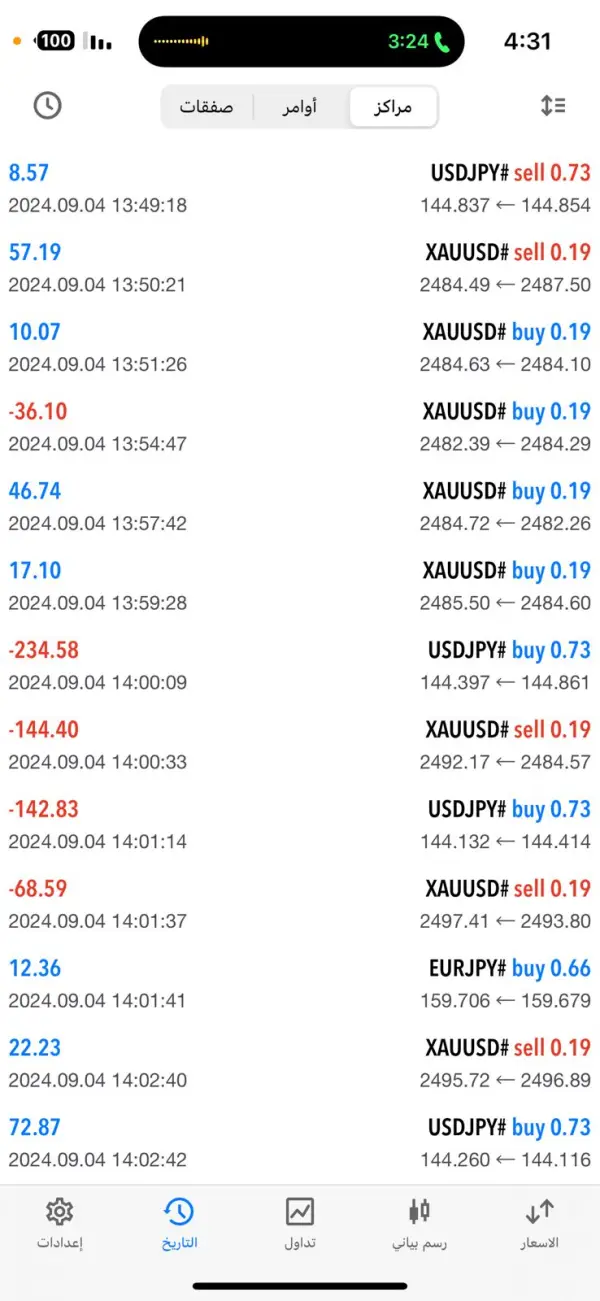The width and height of the screenshot is (600, 1301).
Task: Switch to the تداول trade tab
Action: 300,1224
